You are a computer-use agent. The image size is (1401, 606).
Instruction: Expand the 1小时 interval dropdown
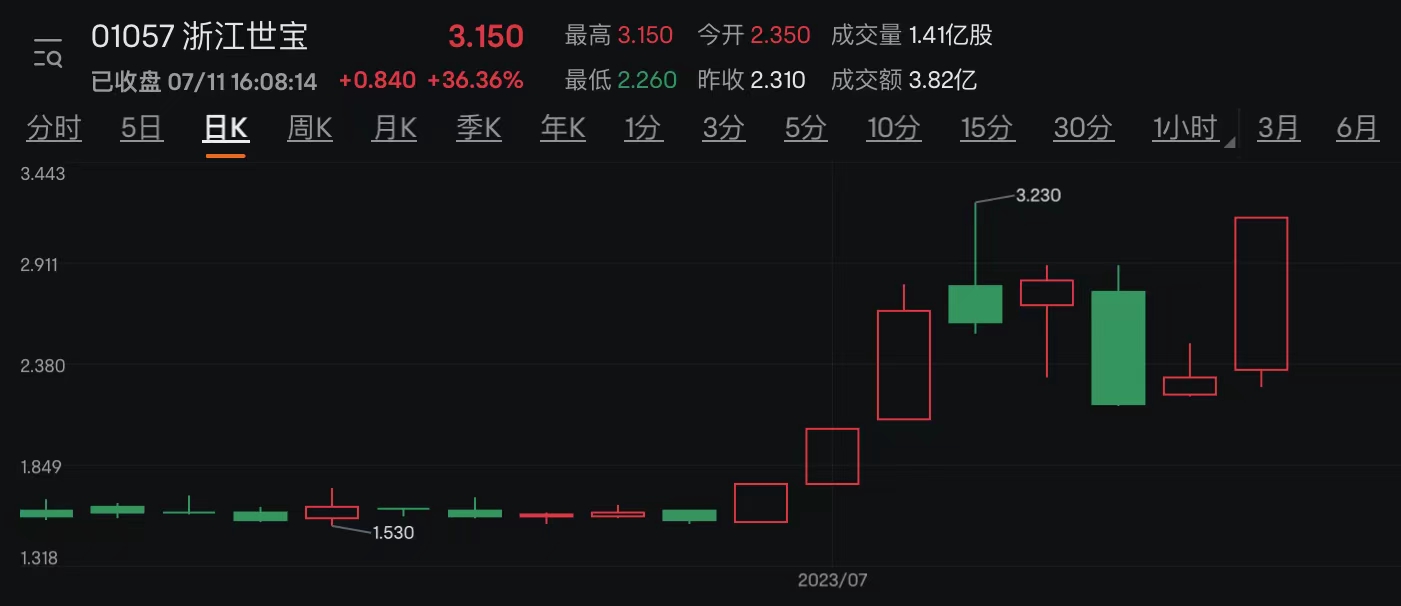click(x=1191, y=128)
